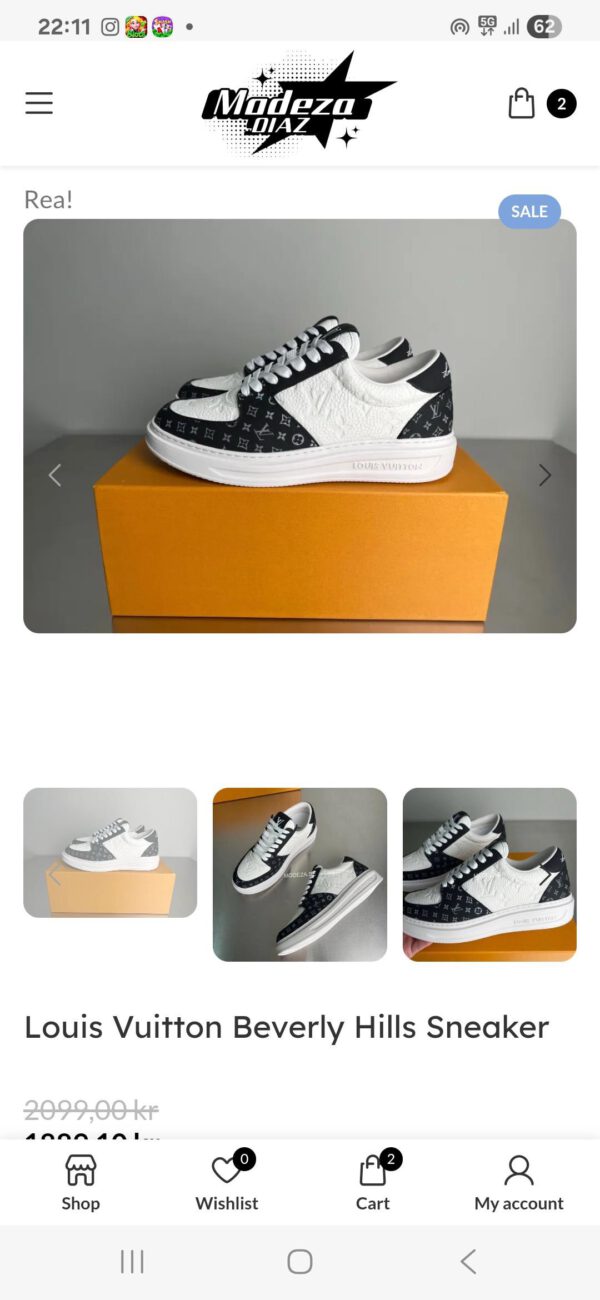Select the hand-held sneakers thumbnail
This screenshot has width=600, height=1300.
489,874
